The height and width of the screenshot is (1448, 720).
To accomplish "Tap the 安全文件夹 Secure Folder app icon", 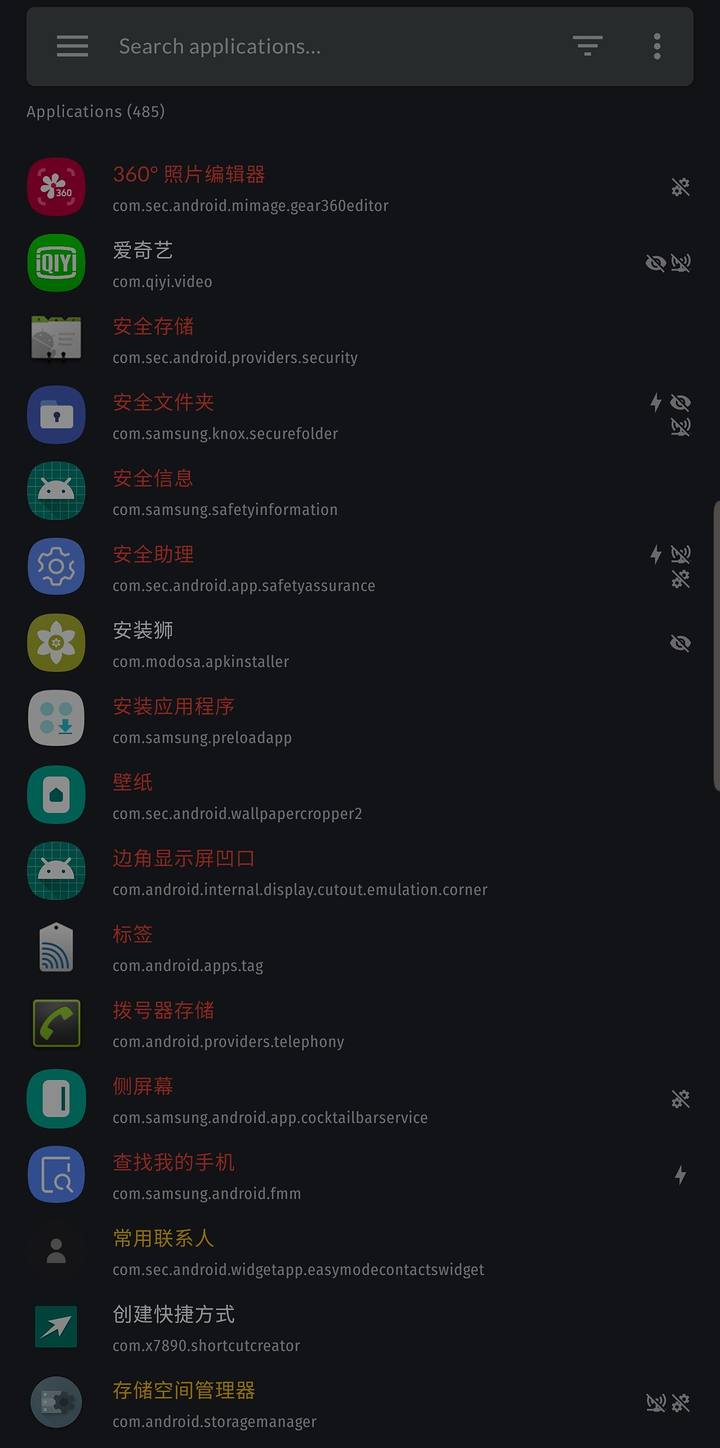I will click(x=56, y=415).
